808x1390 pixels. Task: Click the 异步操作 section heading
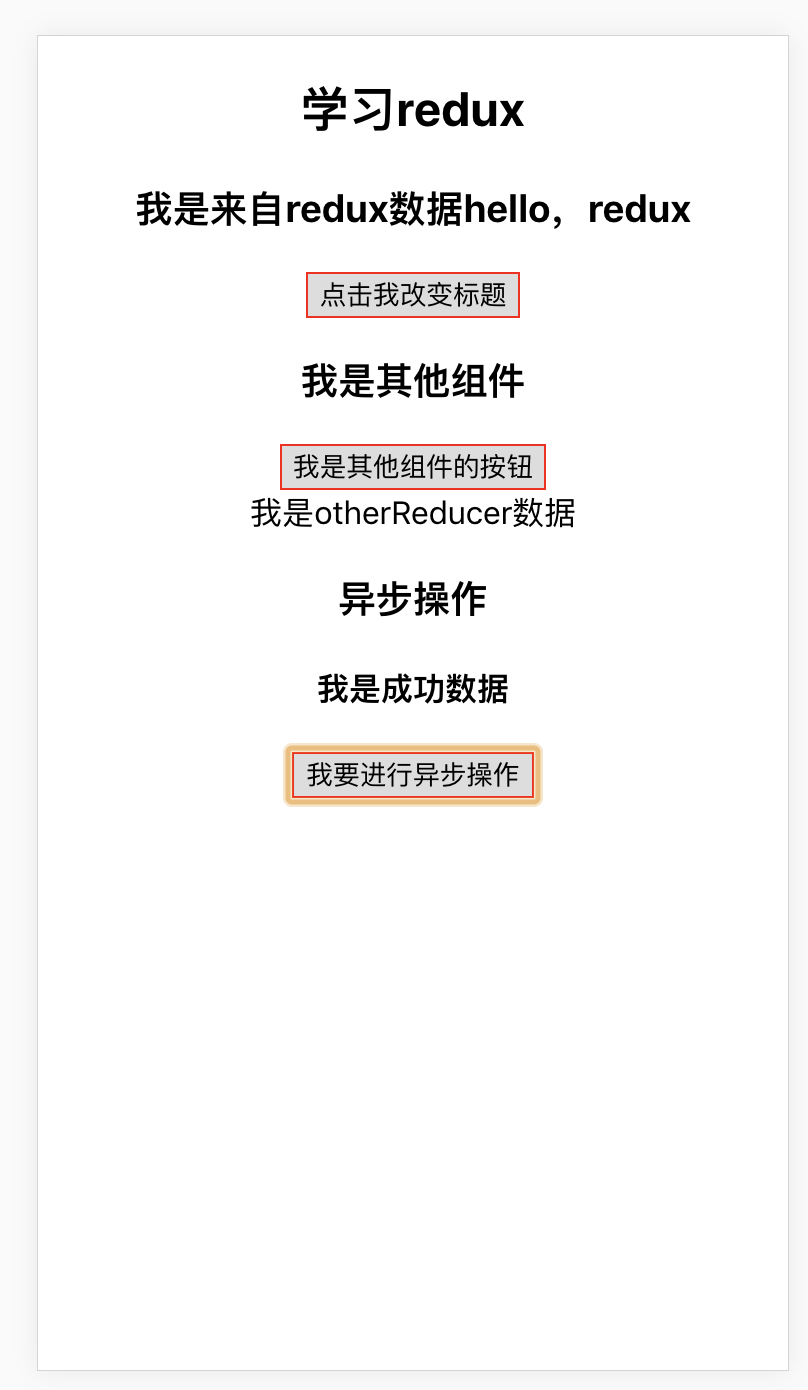point(411,598)
